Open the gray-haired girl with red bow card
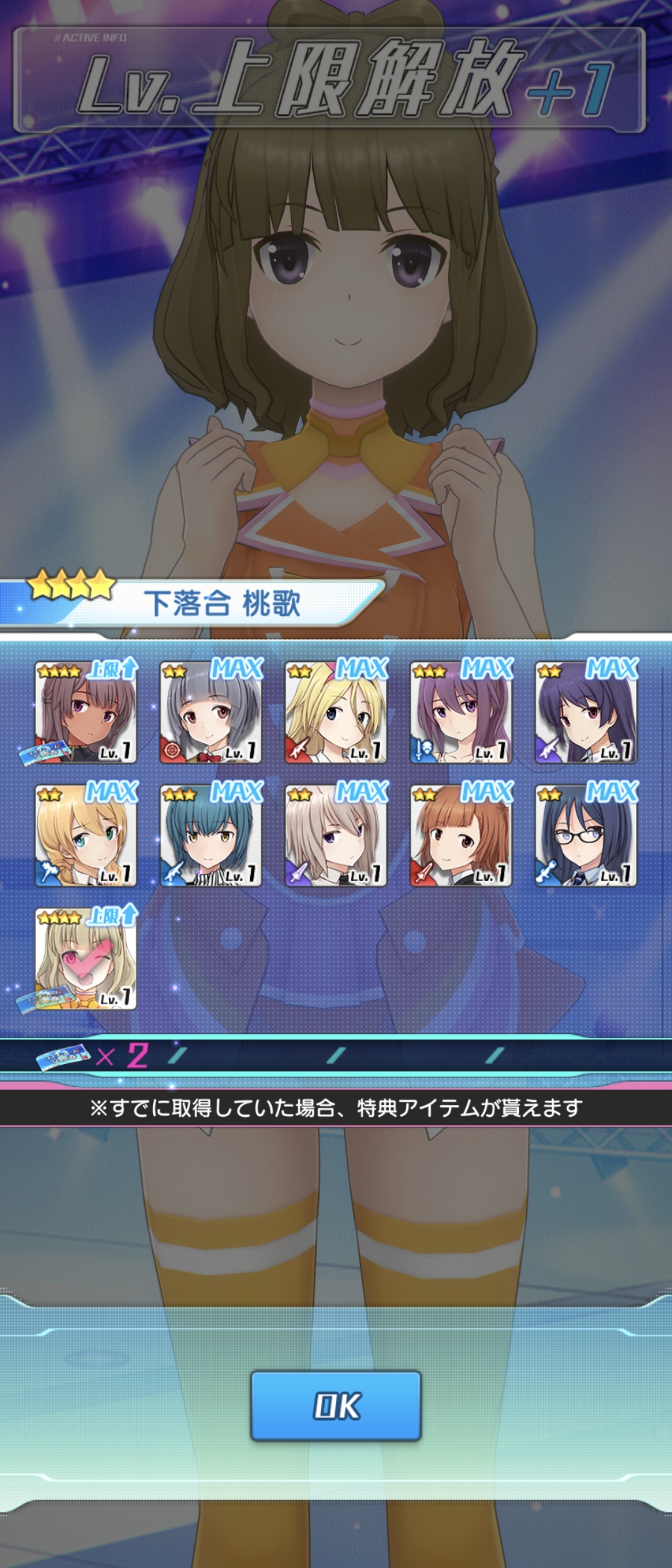Image resolution: width=672 pixels, height=1568 pixels. pos(211,712)
